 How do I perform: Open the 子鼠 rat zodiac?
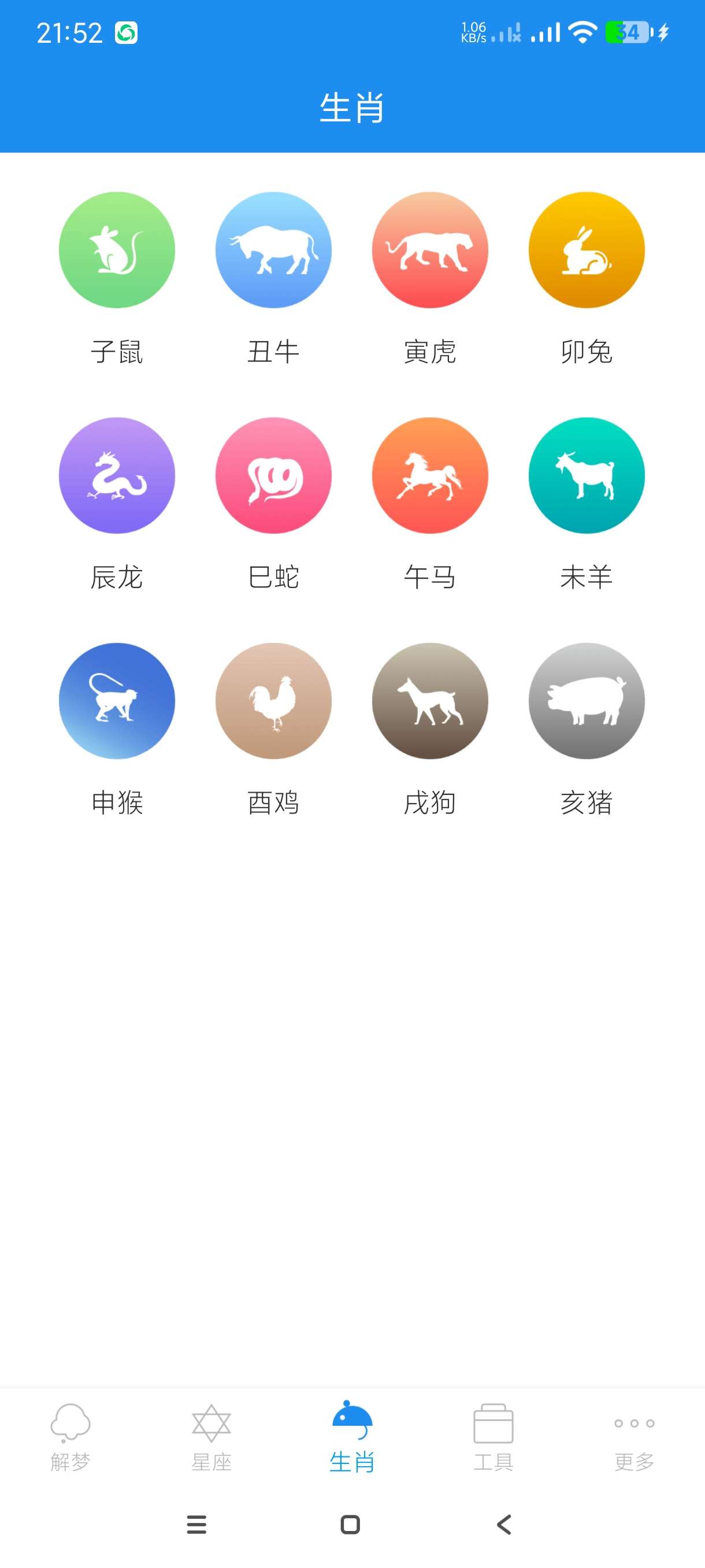pos(117,251)
